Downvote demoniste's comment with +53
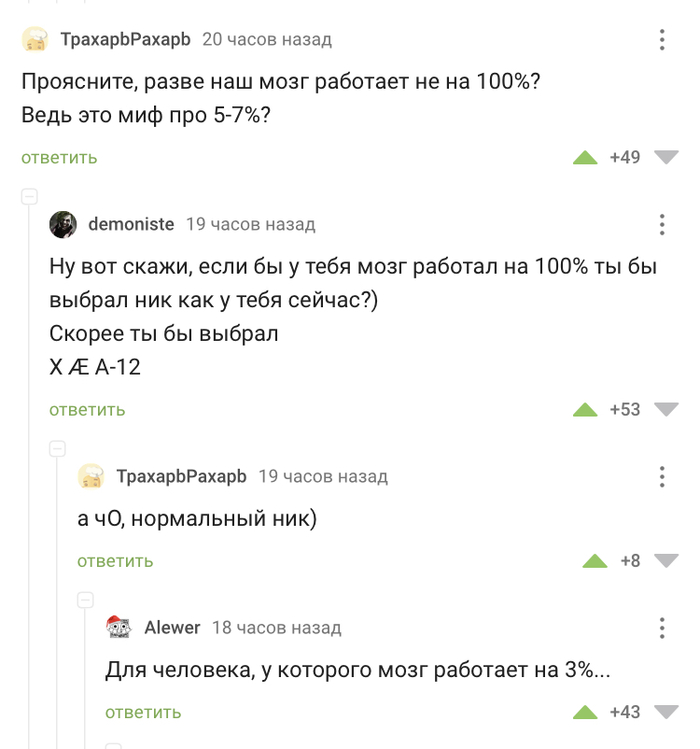 pos(666,409)
